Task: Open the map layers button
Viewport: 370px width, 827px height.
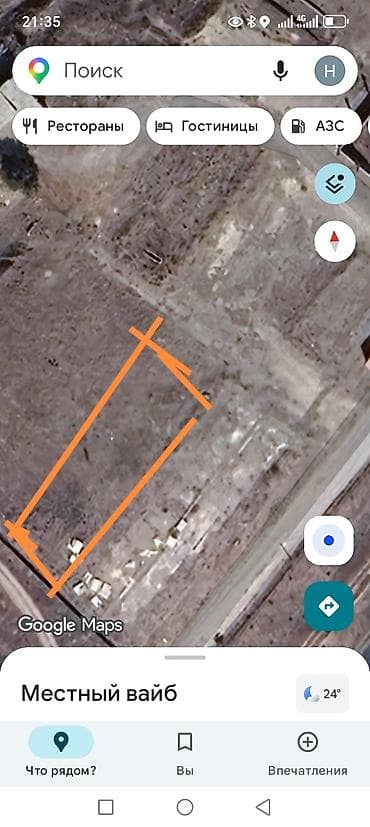Action: (x=335, y=184)
